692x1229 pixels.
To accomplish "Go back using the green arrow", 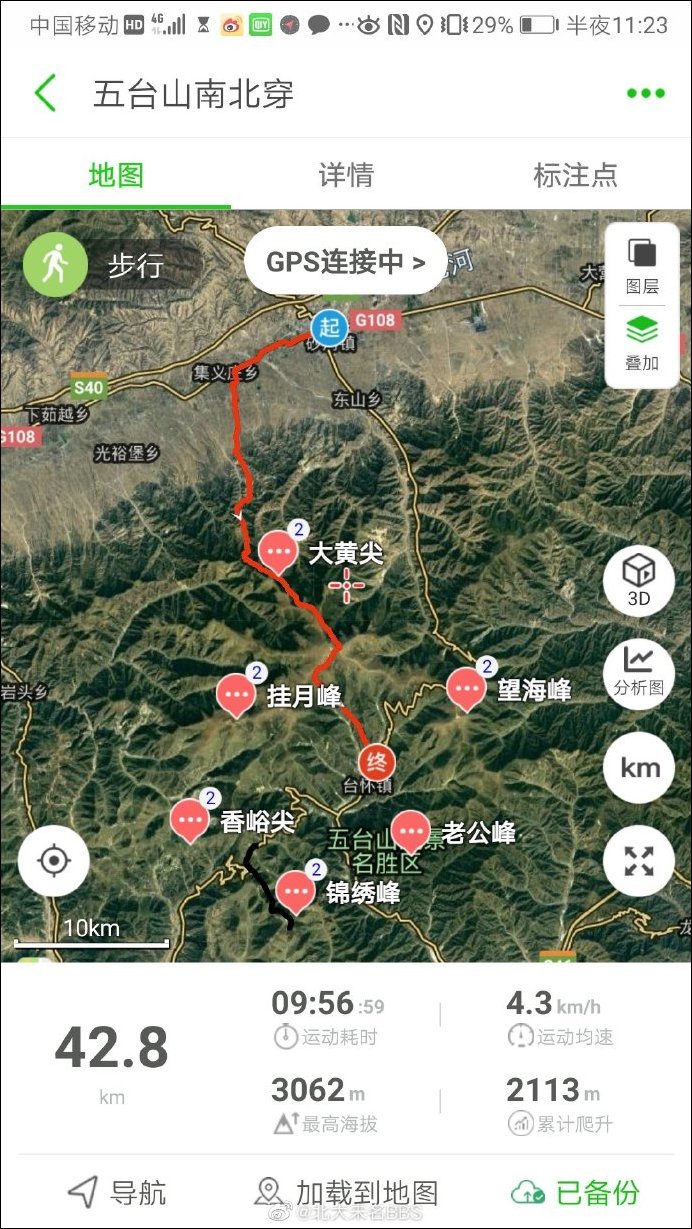I will coord(46,94).
